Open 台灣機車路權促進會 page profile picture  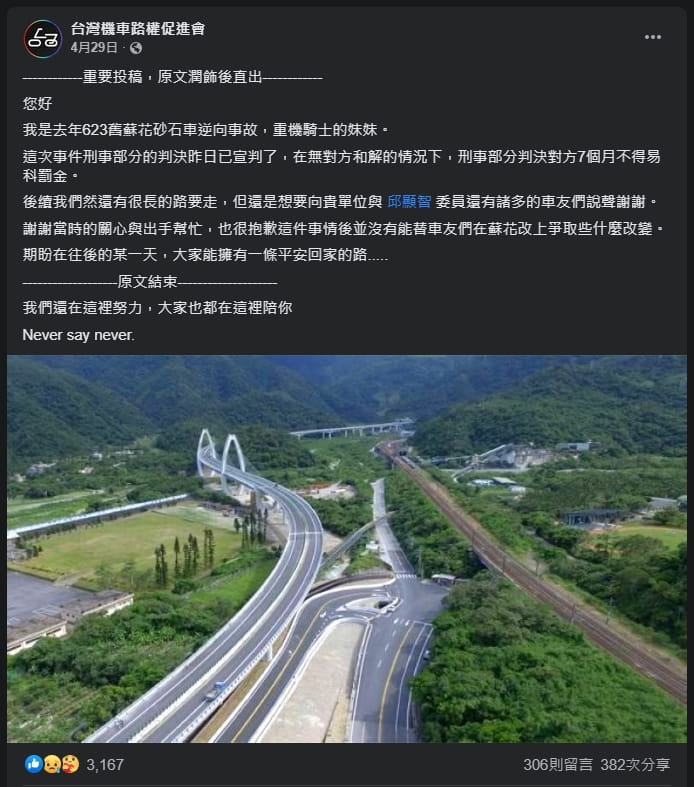43,38
